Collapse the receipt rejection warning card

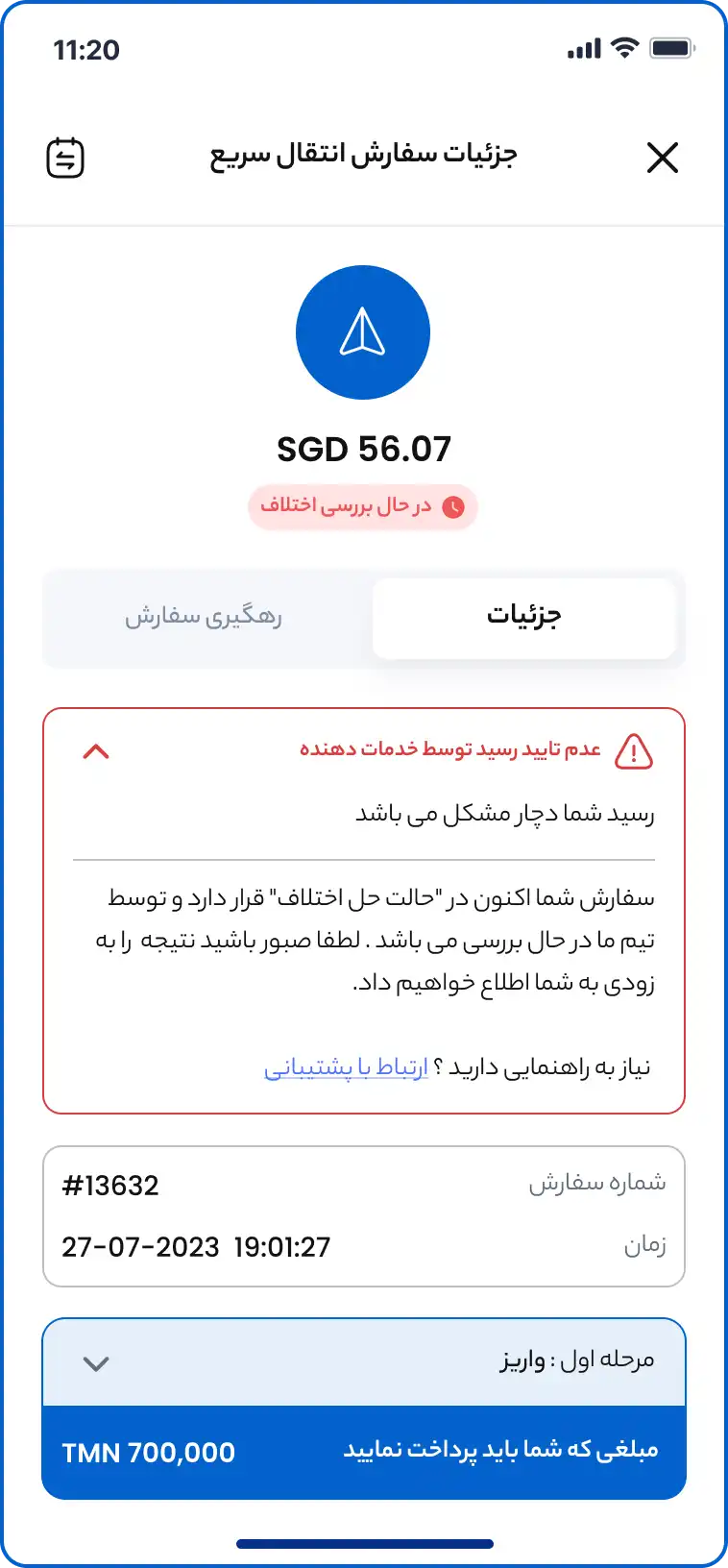point(96,752)
